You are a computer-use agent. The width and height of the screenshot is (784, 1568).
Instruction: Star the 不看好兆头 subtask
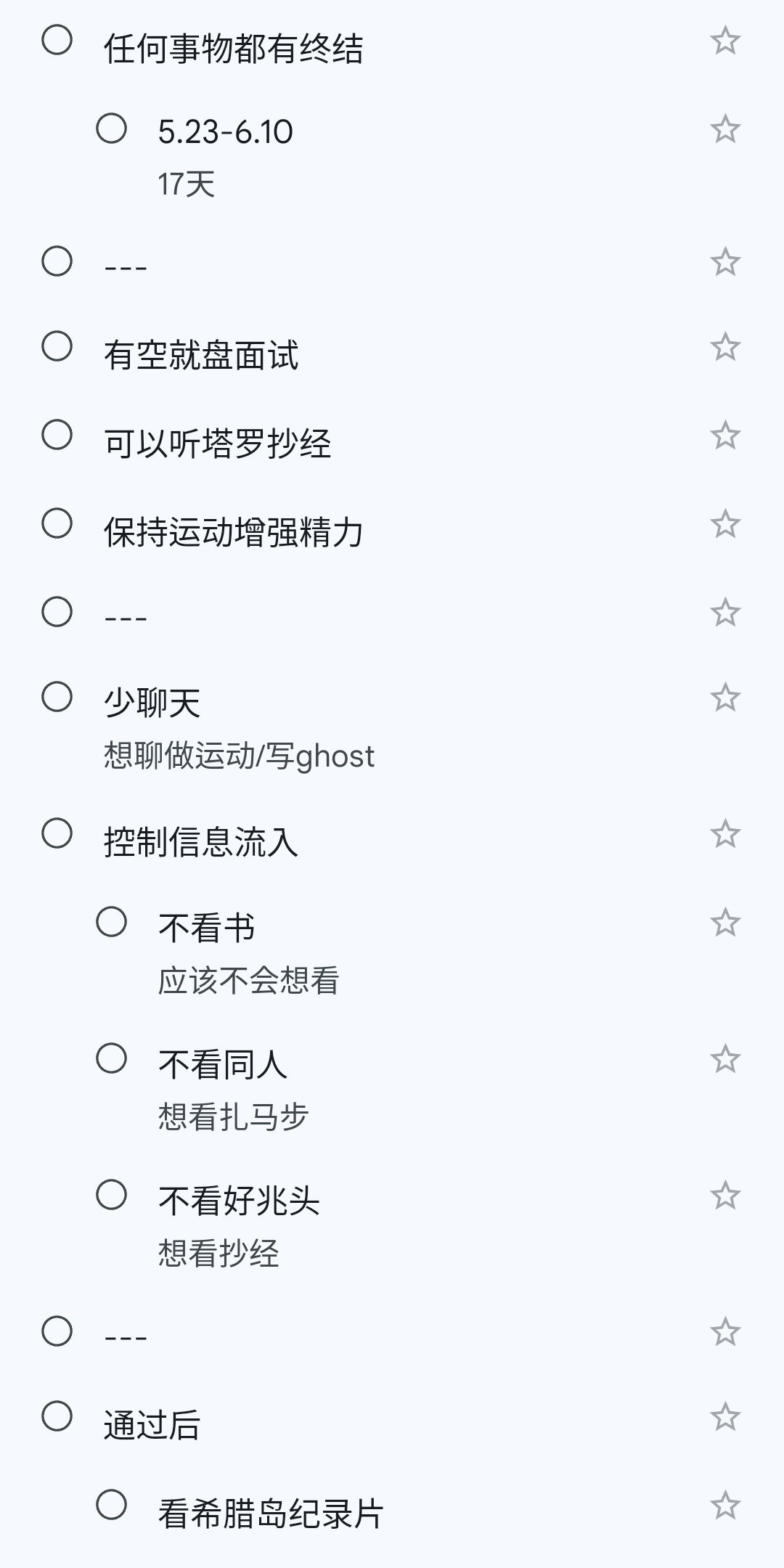coord(724,1196)
